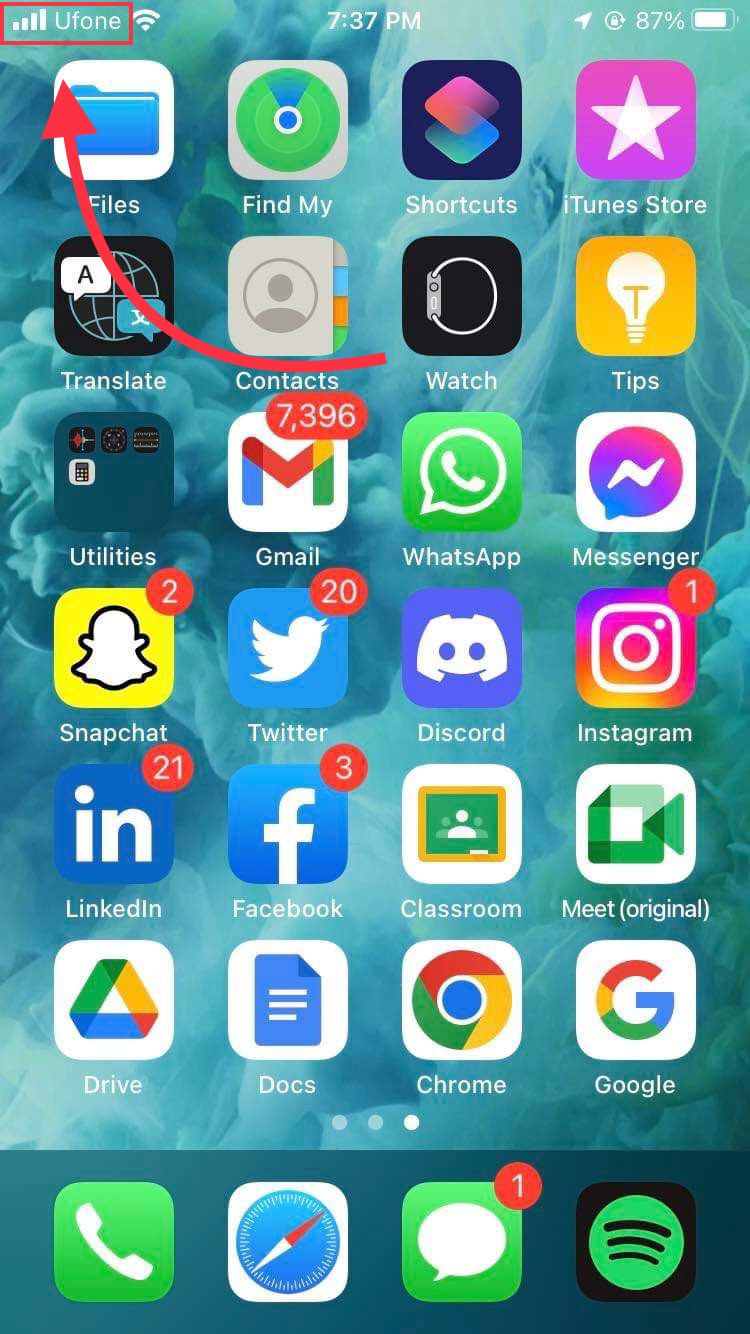Open the Phone app in the dock
750x1334 pixels.
[x=114, y=1242]
